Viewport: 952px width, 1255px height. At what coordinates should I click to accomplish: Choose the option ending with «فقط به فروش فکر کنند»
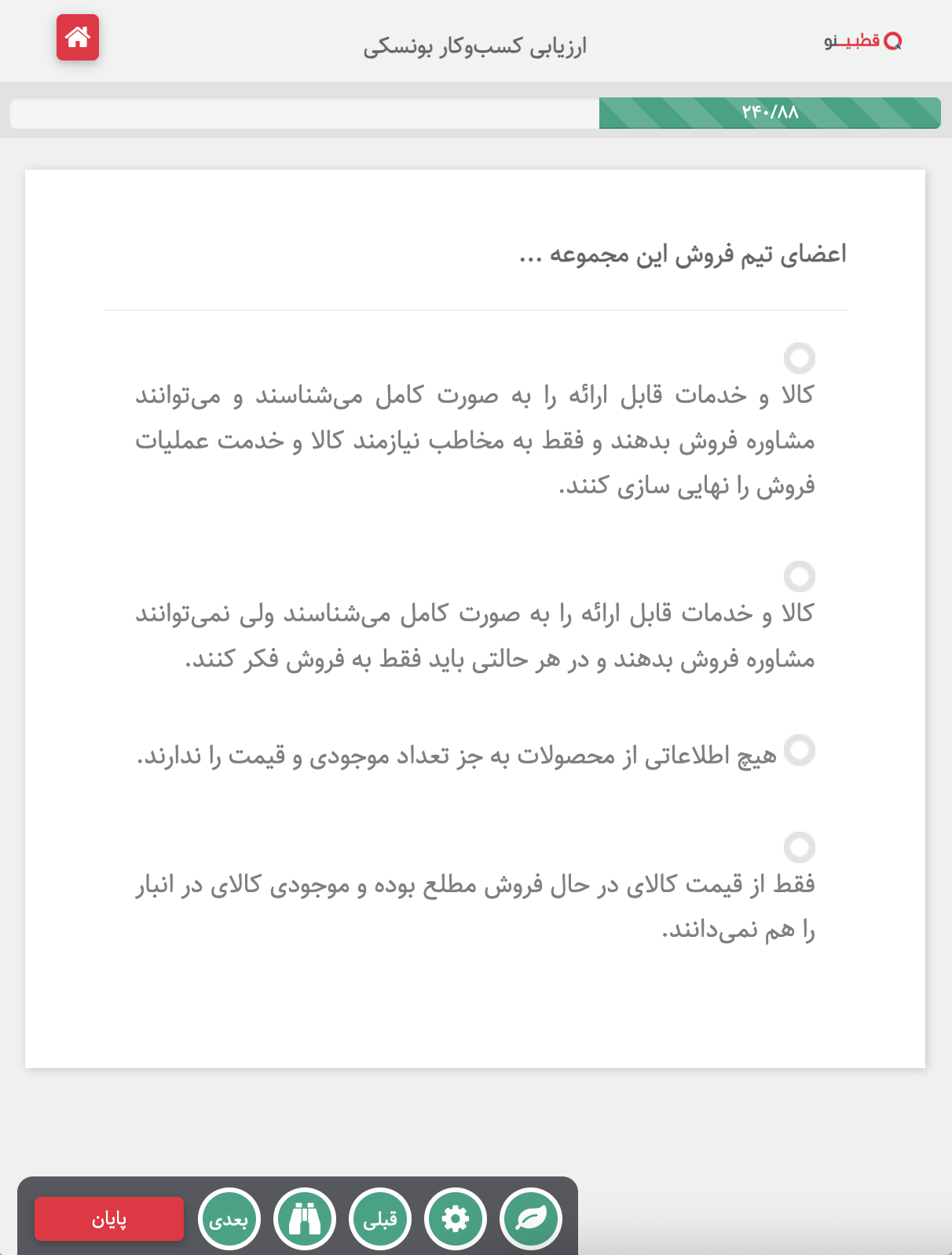(x=799, y=576)
